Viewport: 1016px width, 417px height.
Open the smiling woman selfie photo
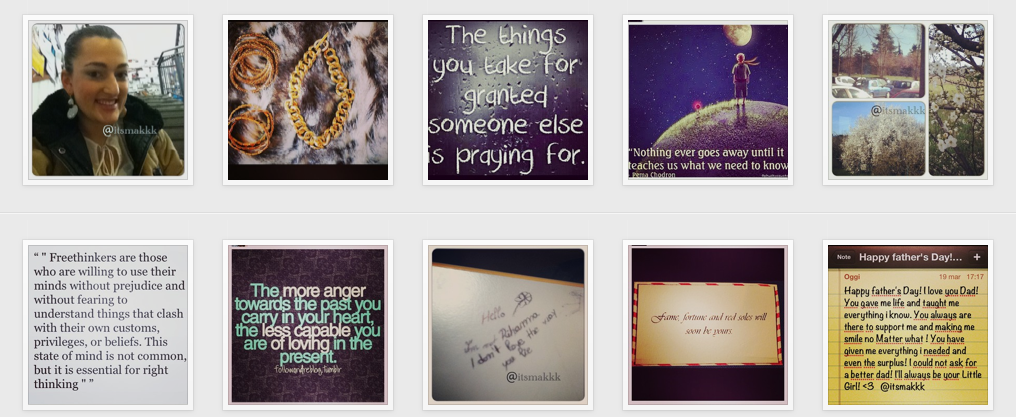pyautogui.click(x=108, y=100)
